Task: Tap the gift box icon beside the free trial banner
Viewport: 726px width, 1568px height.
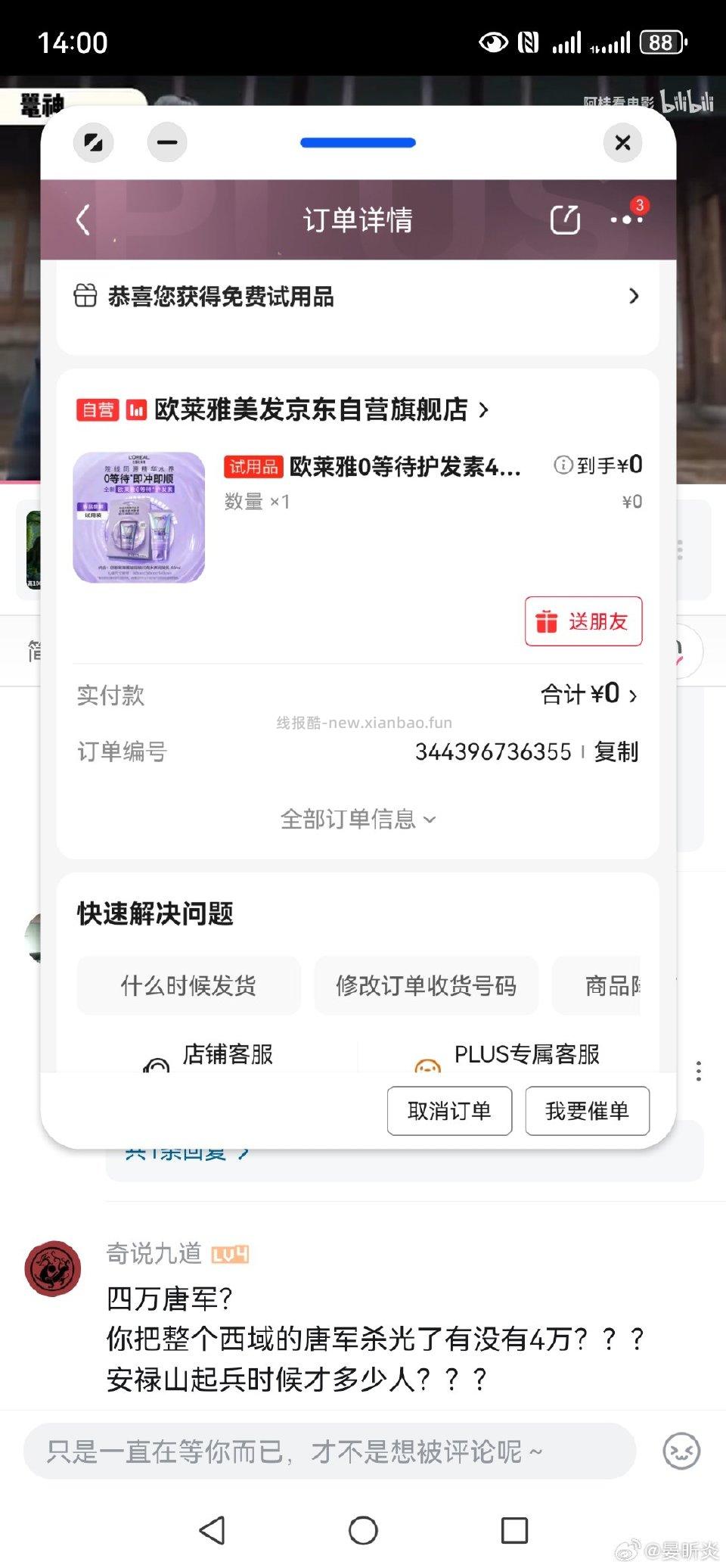Action: pyautogui.click(x=85, y=297)
